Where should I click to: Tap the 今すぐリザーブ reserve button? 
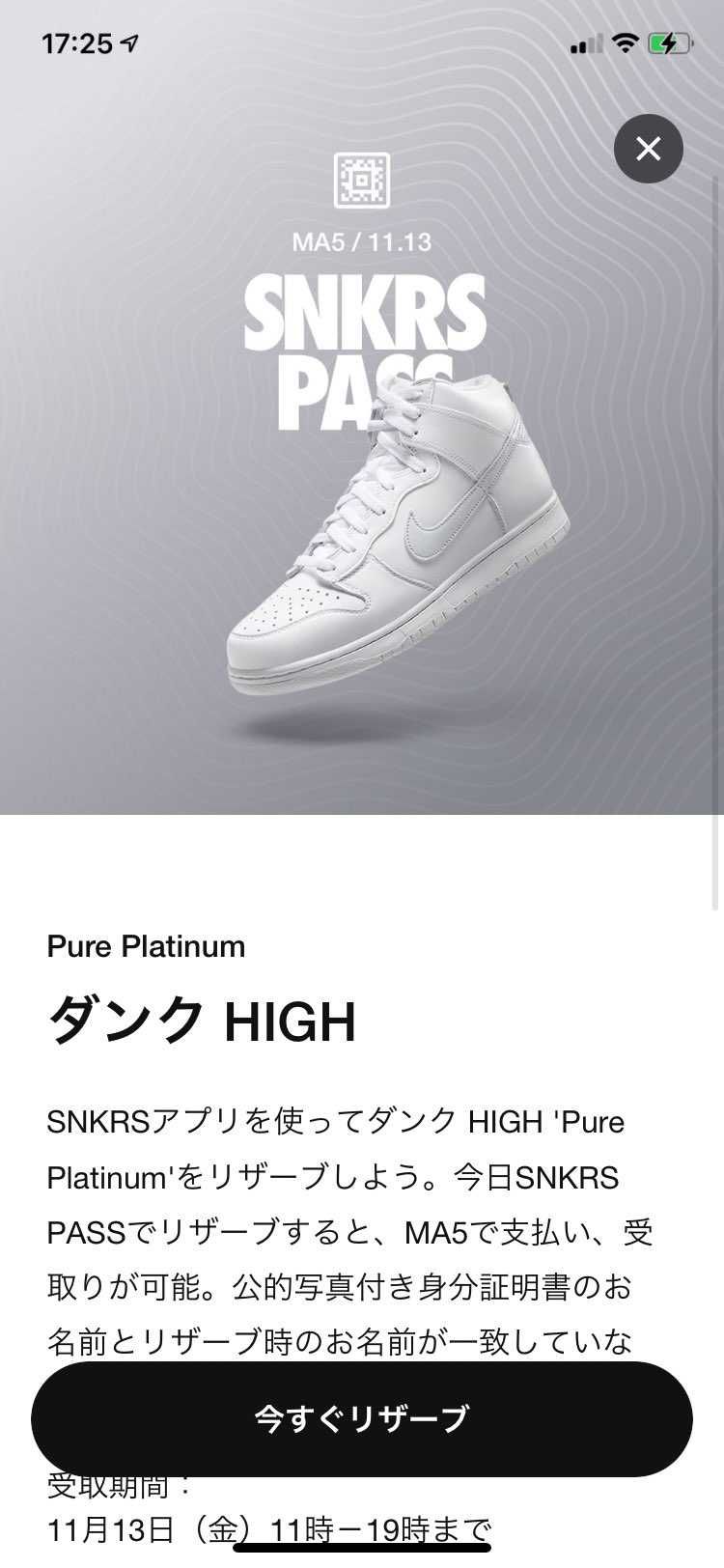click(x=362, y=1416)
